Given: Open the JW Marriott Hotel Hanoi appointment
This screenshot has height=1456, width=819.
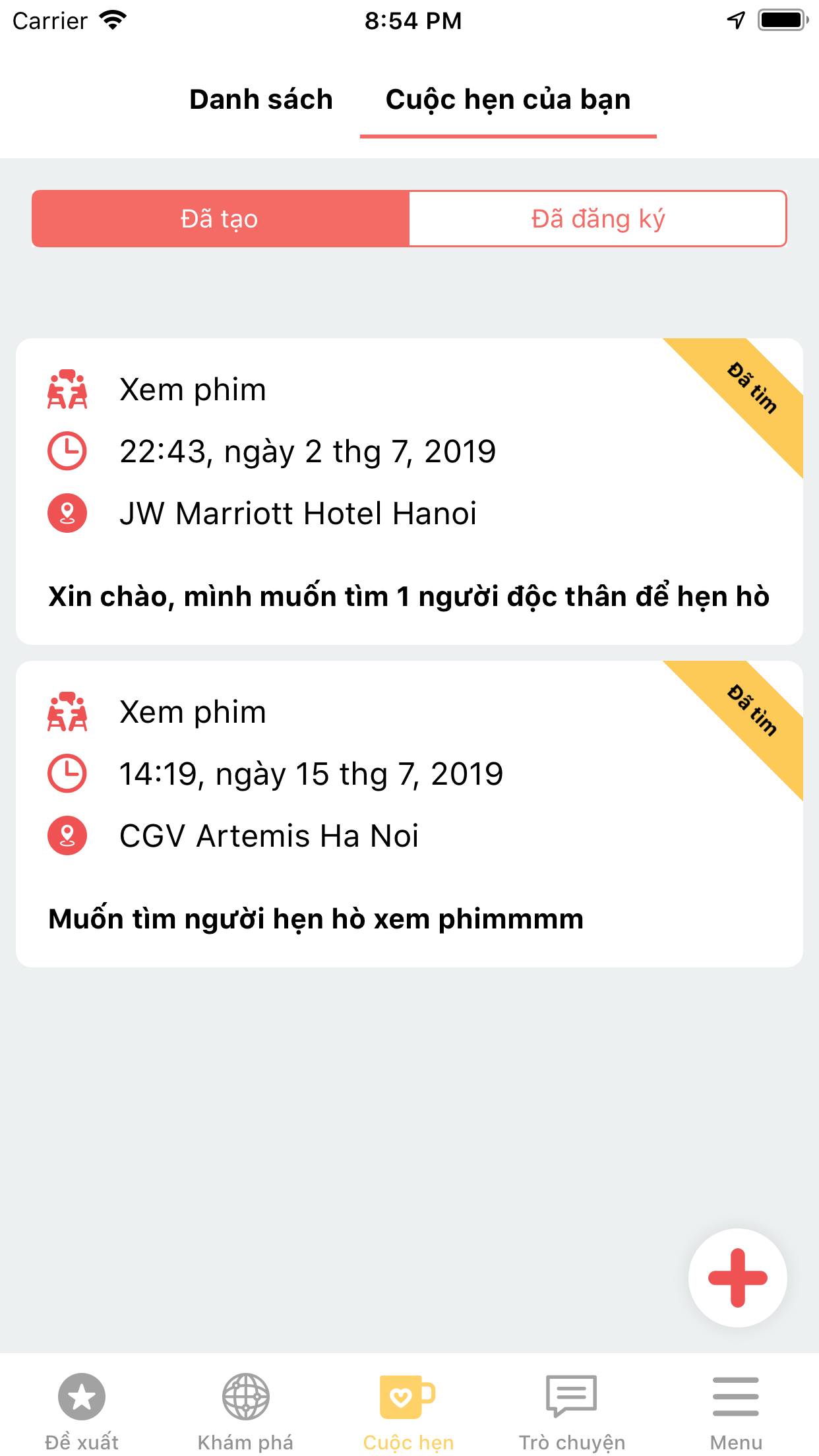Looking at the screenshot, I should [409, 491].
